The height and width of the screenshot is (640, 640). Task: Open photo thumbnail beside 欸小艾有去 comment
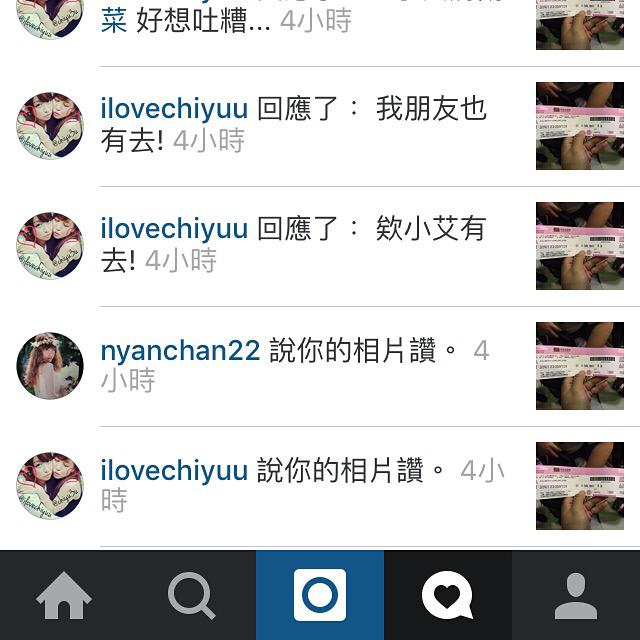tap(579, 246)
